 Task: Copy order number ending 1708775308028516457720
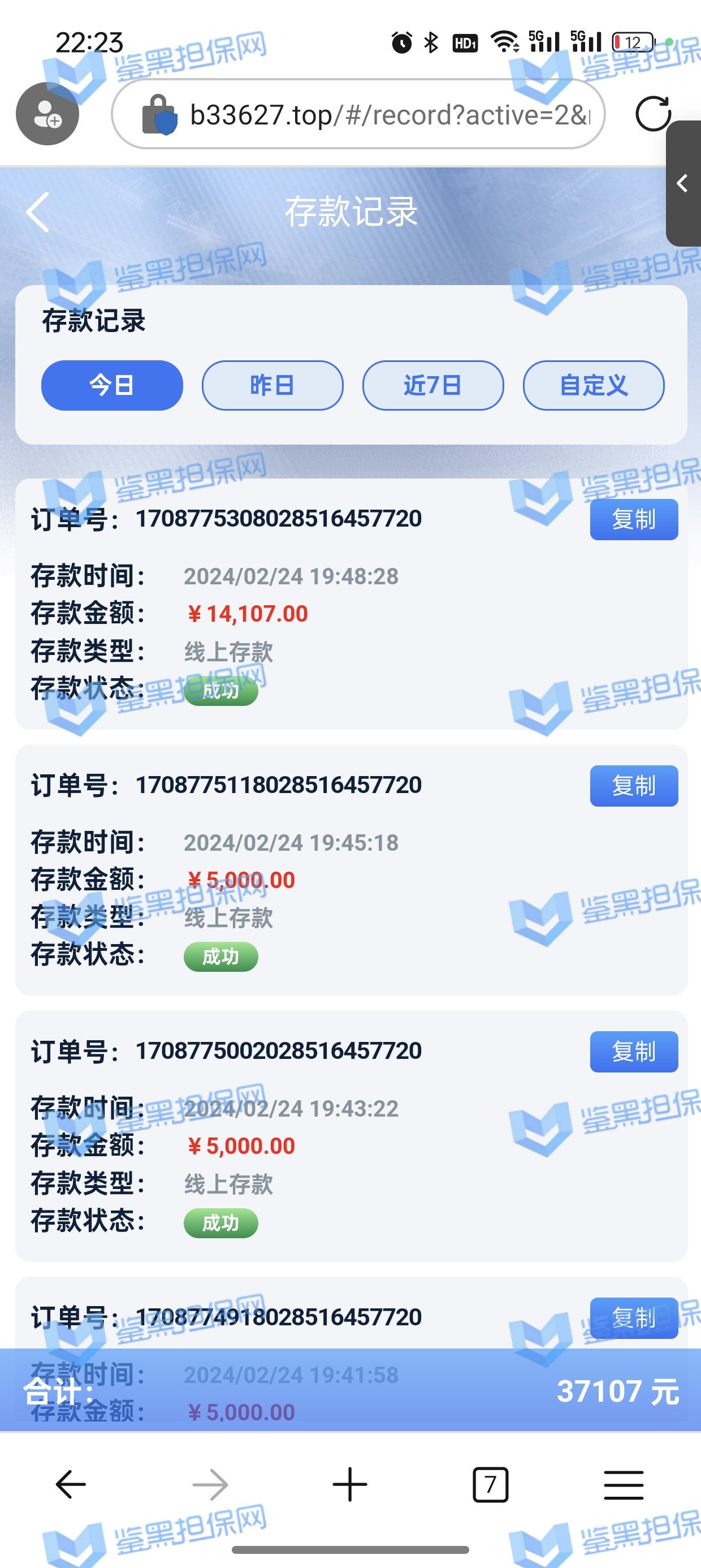(634, 519)
